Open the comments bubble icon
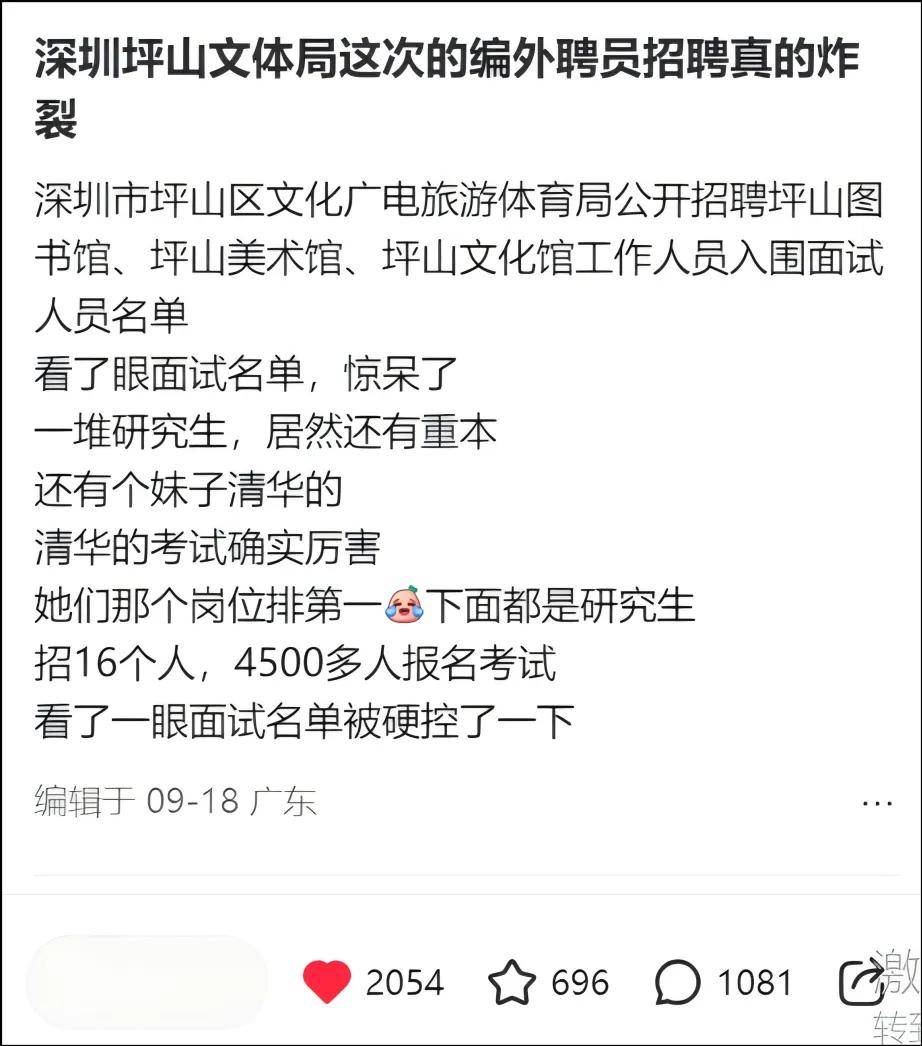Viewport: 922px width, 1046px height. pyautogui.click(x=677, y=982)
